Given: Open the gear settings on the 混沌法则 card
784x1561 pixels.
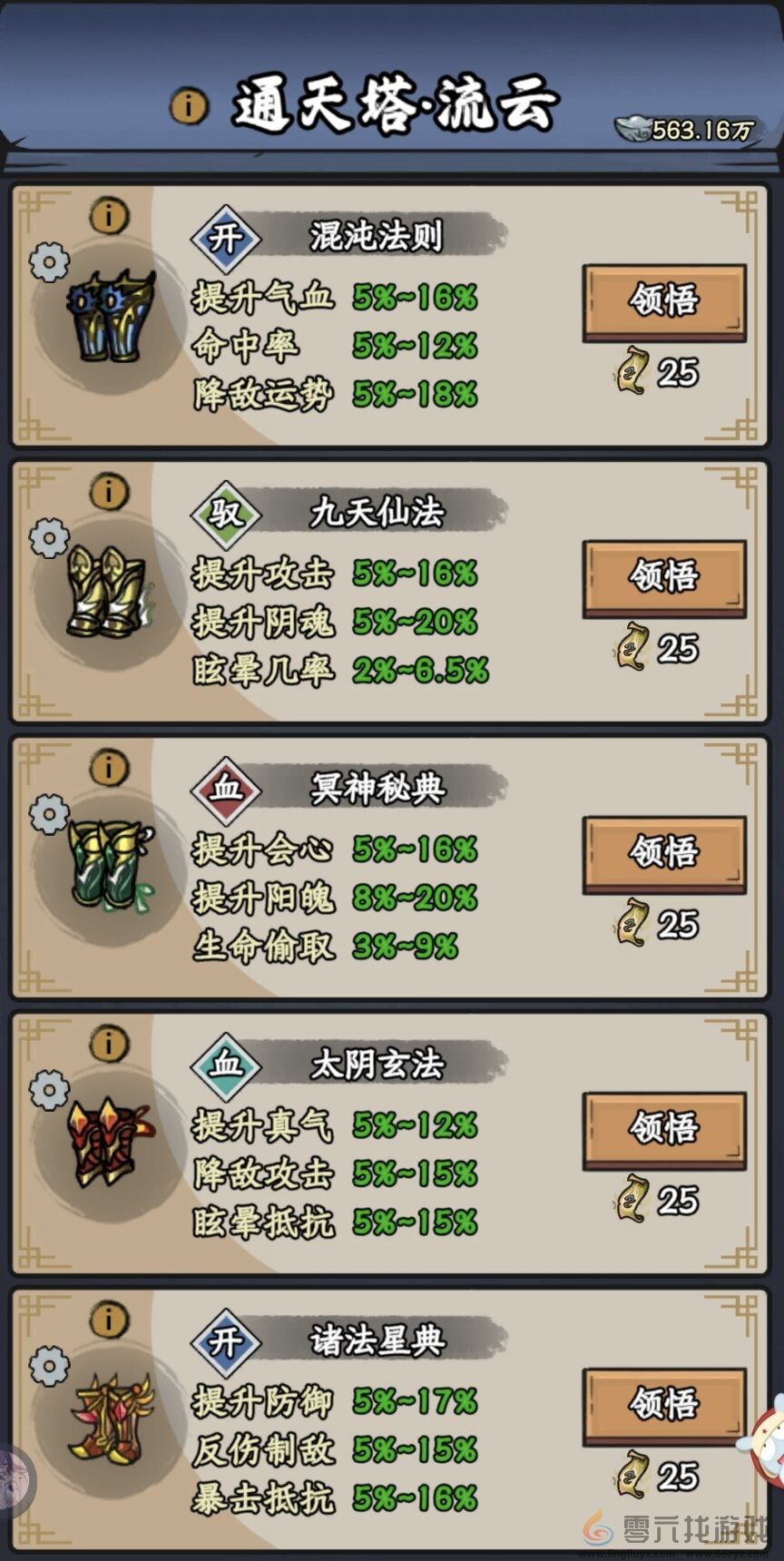Looking at the screenshot, I should 50,260.
